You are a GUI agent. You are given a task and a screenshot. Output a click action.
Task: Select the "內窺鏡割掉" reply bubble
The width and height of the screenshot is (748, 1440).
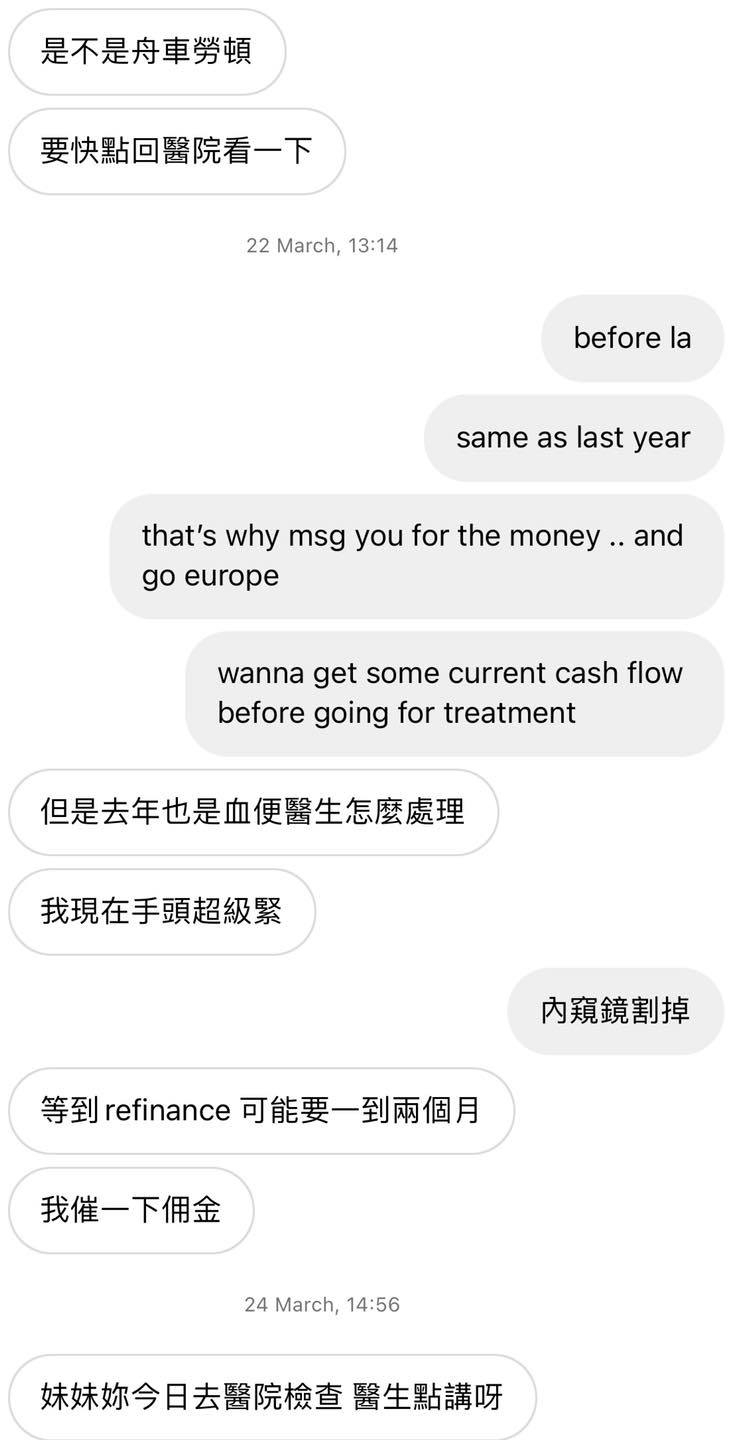click(x=614, y=1011)
